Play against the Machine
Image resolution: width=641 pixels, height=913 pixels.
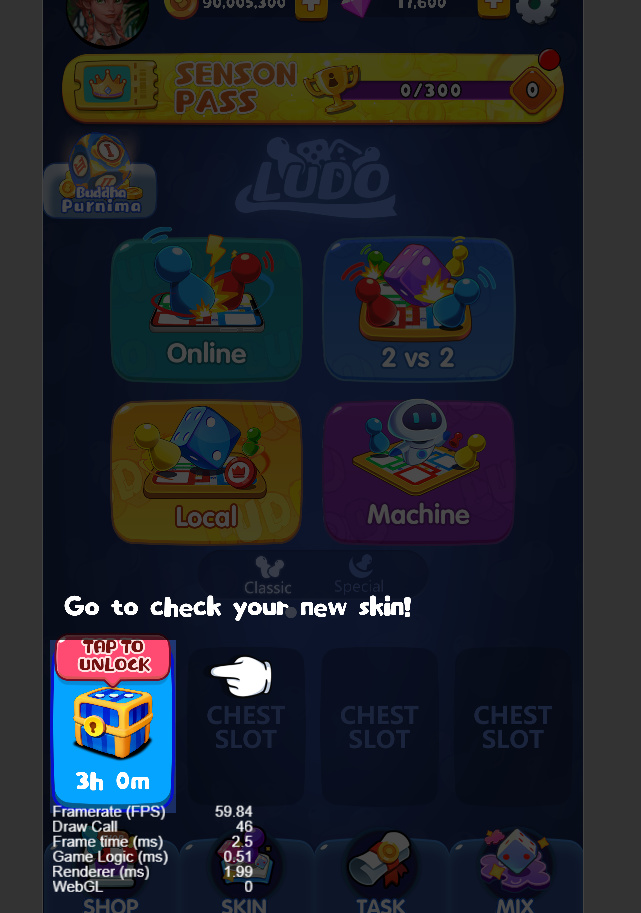(418, 471)
